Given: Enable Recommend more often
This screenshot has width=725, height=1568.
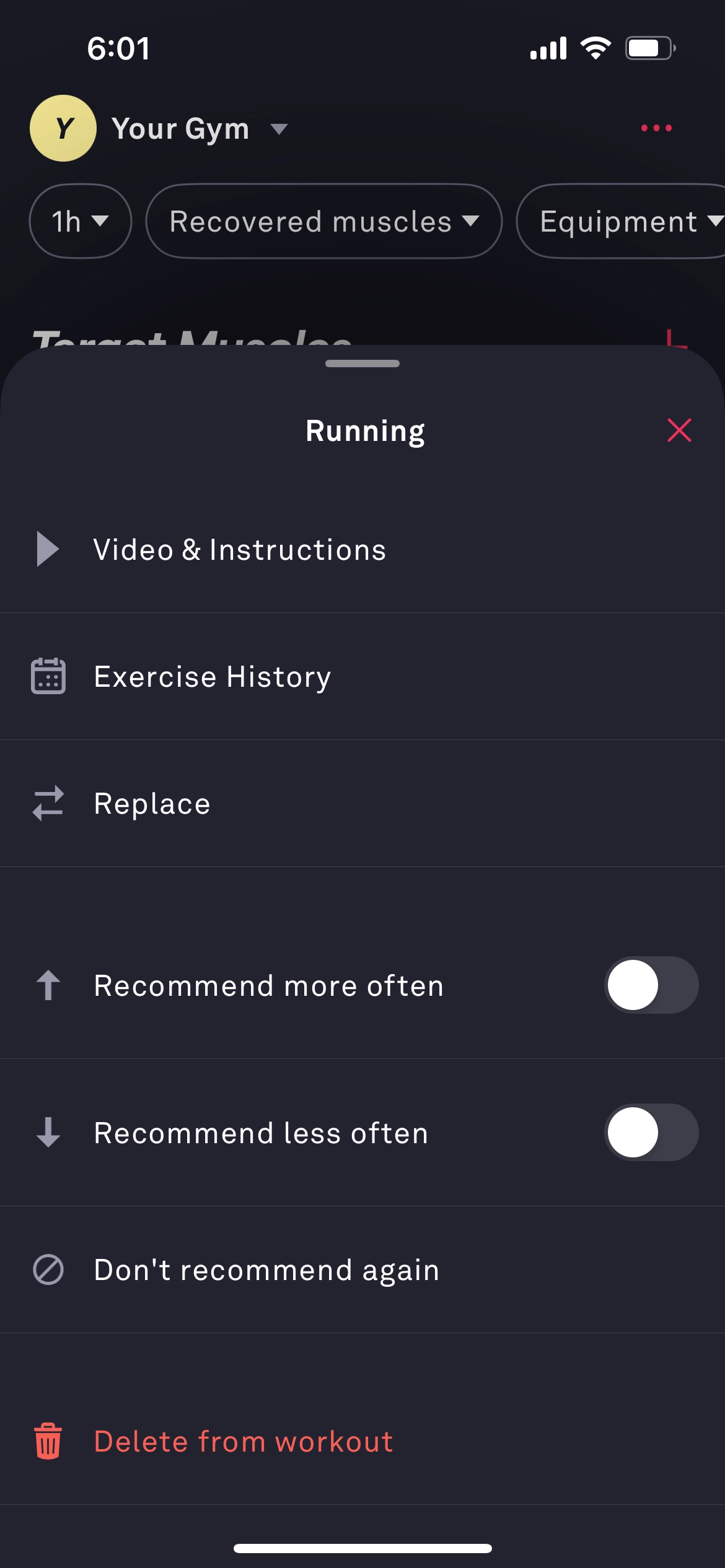Looking at the screenshot, I should (x=651, y=985).
